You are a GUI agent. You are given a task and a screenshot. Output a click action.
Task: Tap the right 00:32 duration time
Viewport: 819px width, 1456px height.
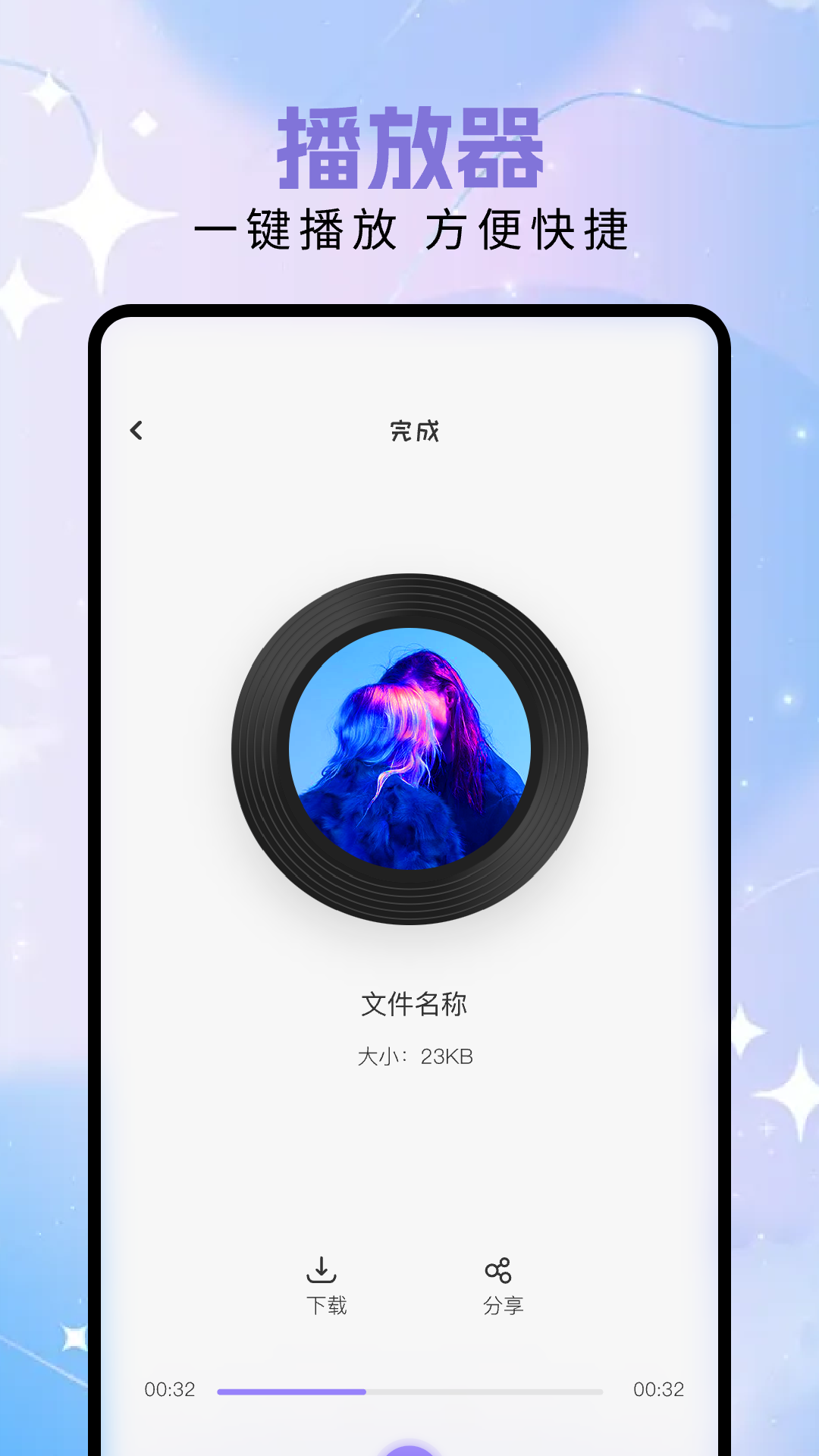[x=657, y=1389]
